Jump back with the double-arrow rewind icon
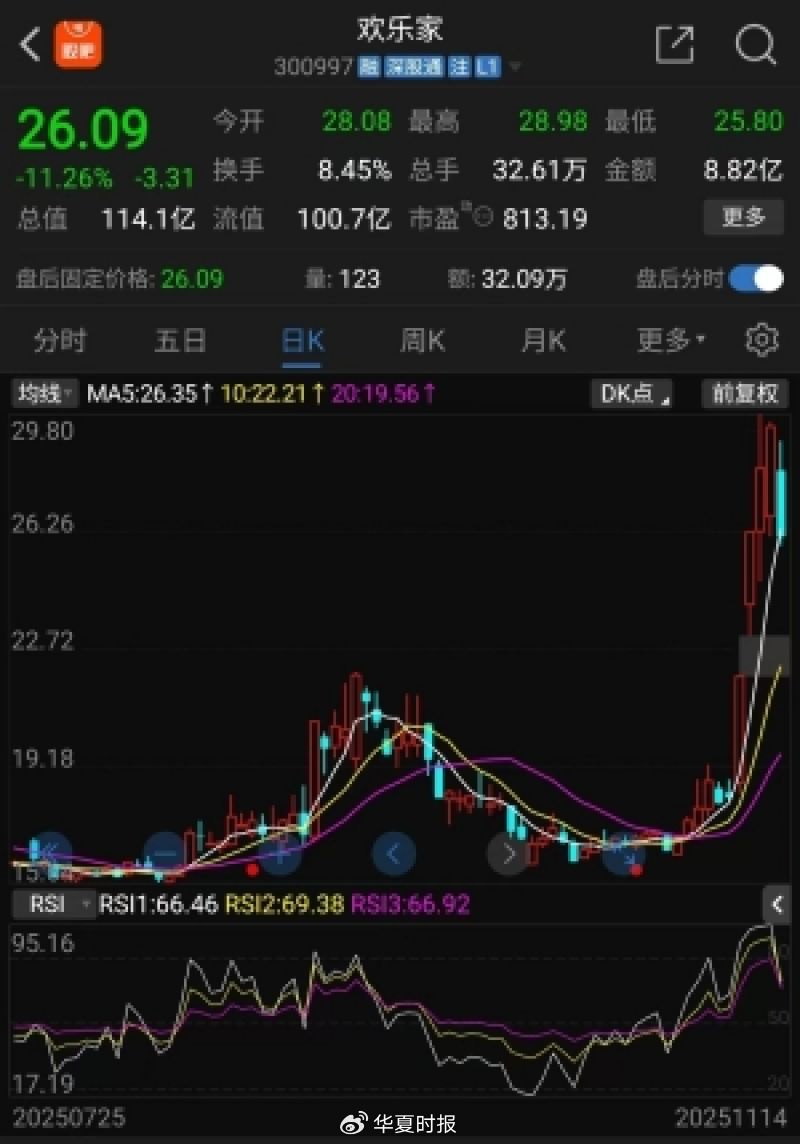 coord(48,853)
